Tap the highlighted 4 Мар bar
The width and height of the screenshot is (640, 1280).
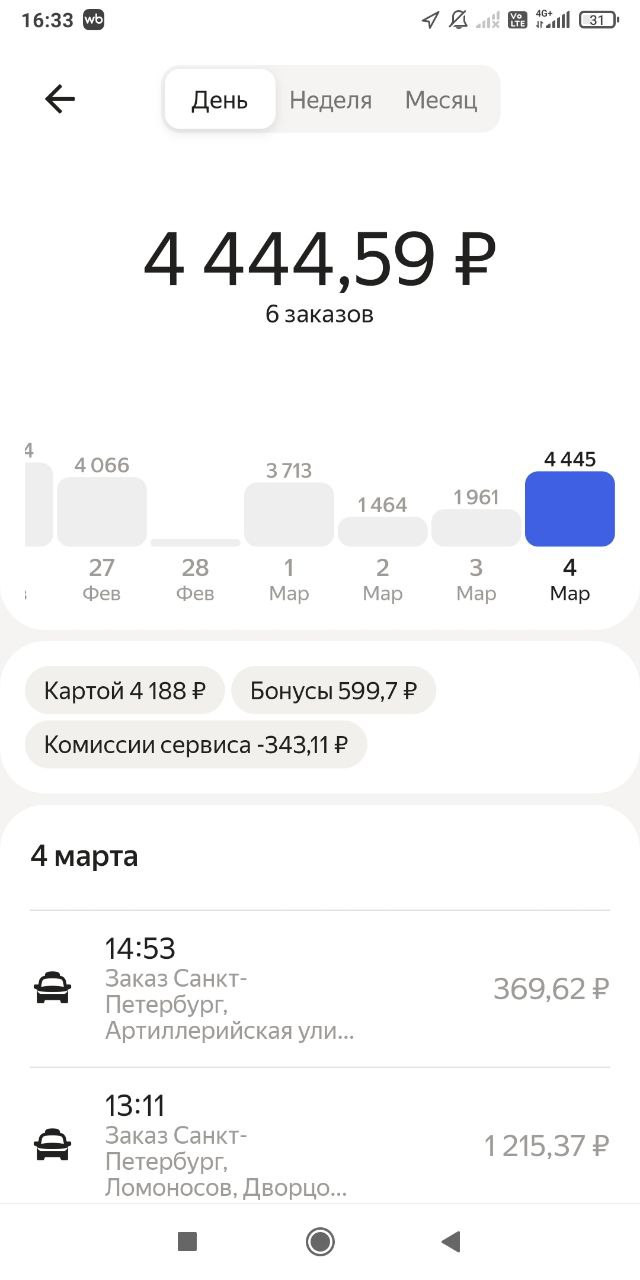pyautogui.click(x=570, y=509)
